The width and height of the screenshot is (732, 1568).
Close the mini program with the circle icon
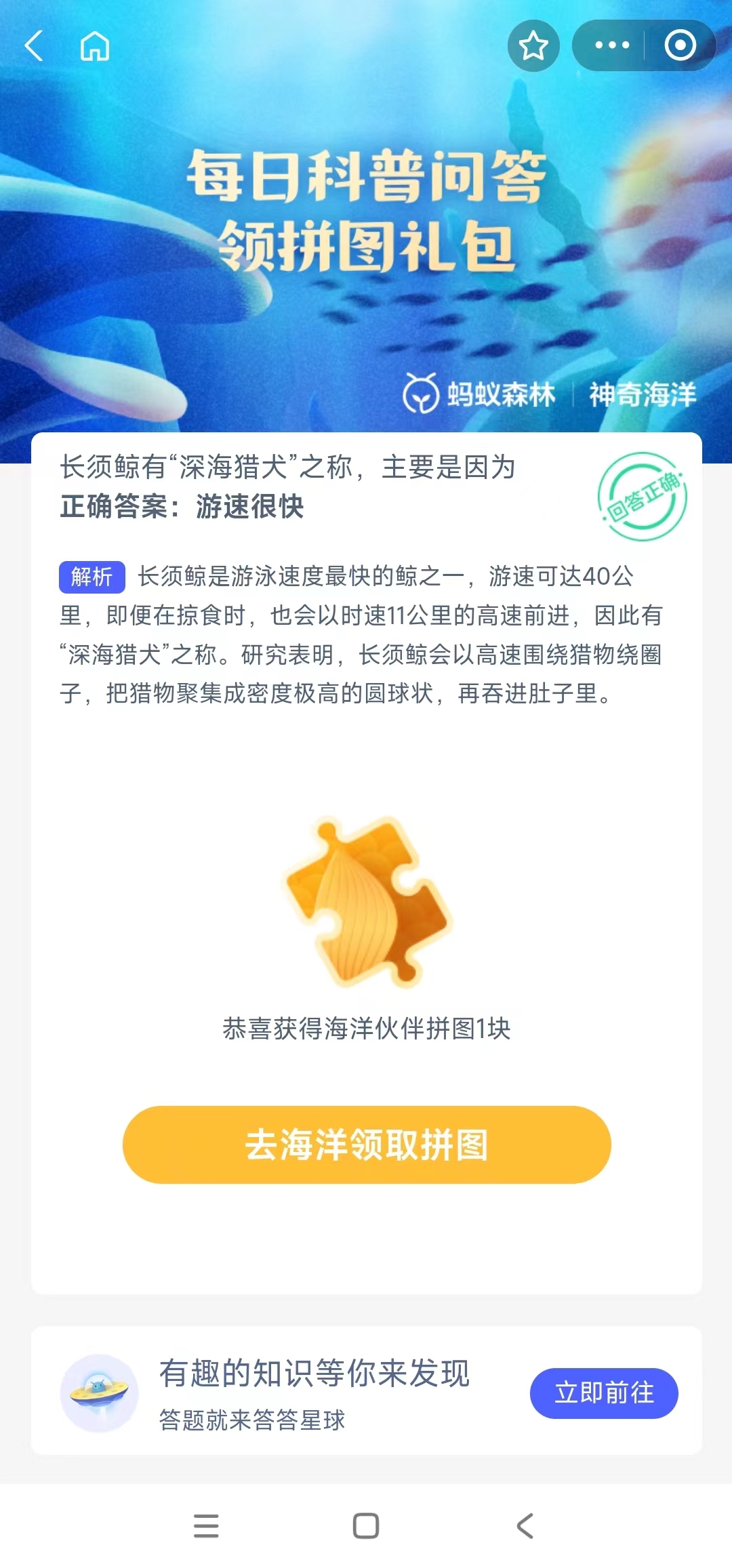pos(680,45)
